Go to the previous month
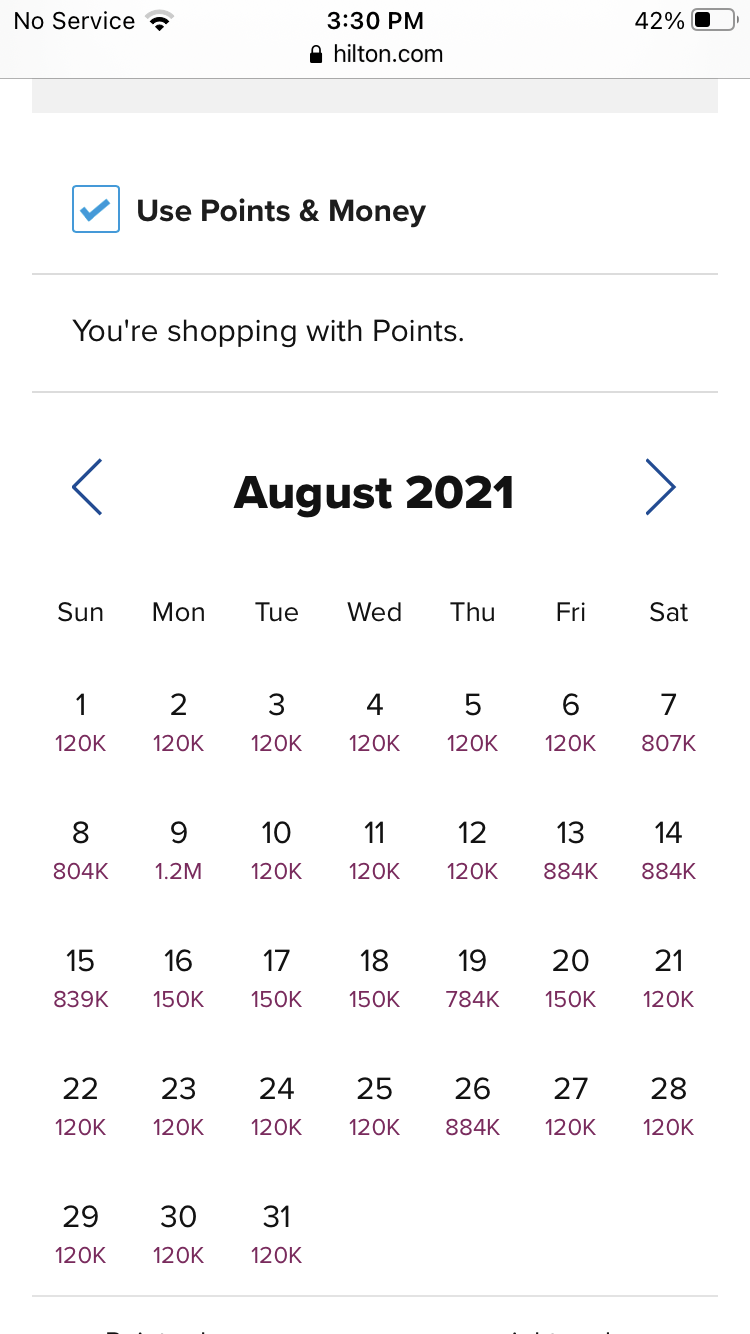Viewport: 750px width, 1334px height. (x=88, y=488)
